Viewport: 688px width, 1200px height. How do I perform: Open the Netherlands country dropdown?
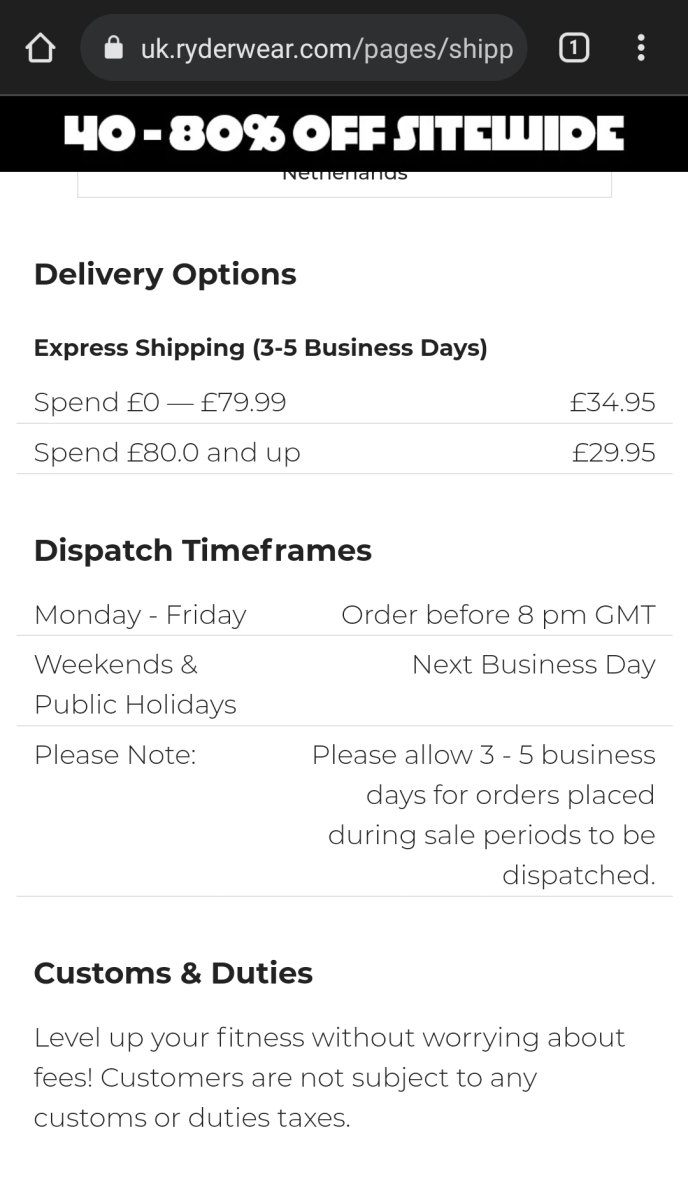(x=344, y=182)
